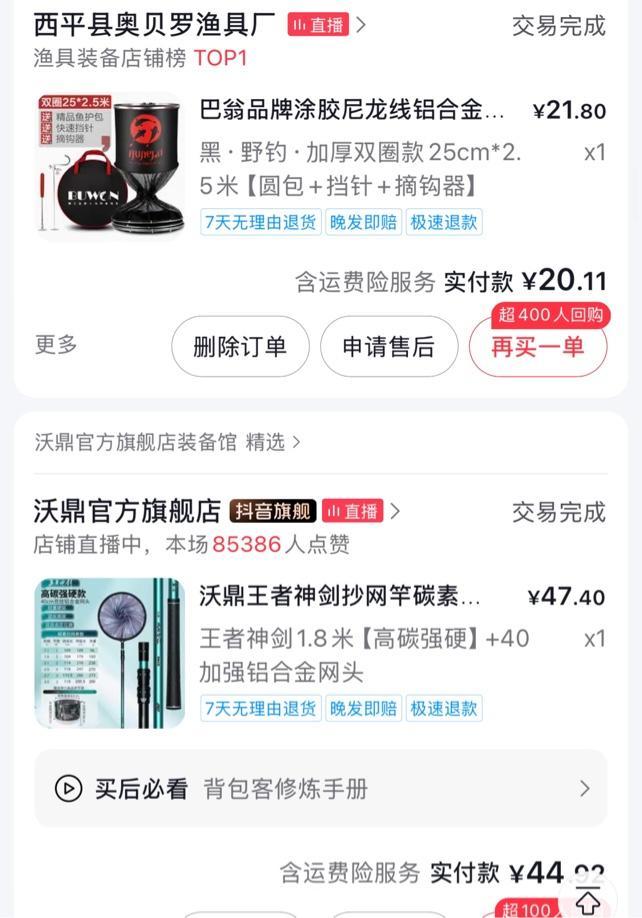Jump back to top with arrow button

[x=588, y=897]
